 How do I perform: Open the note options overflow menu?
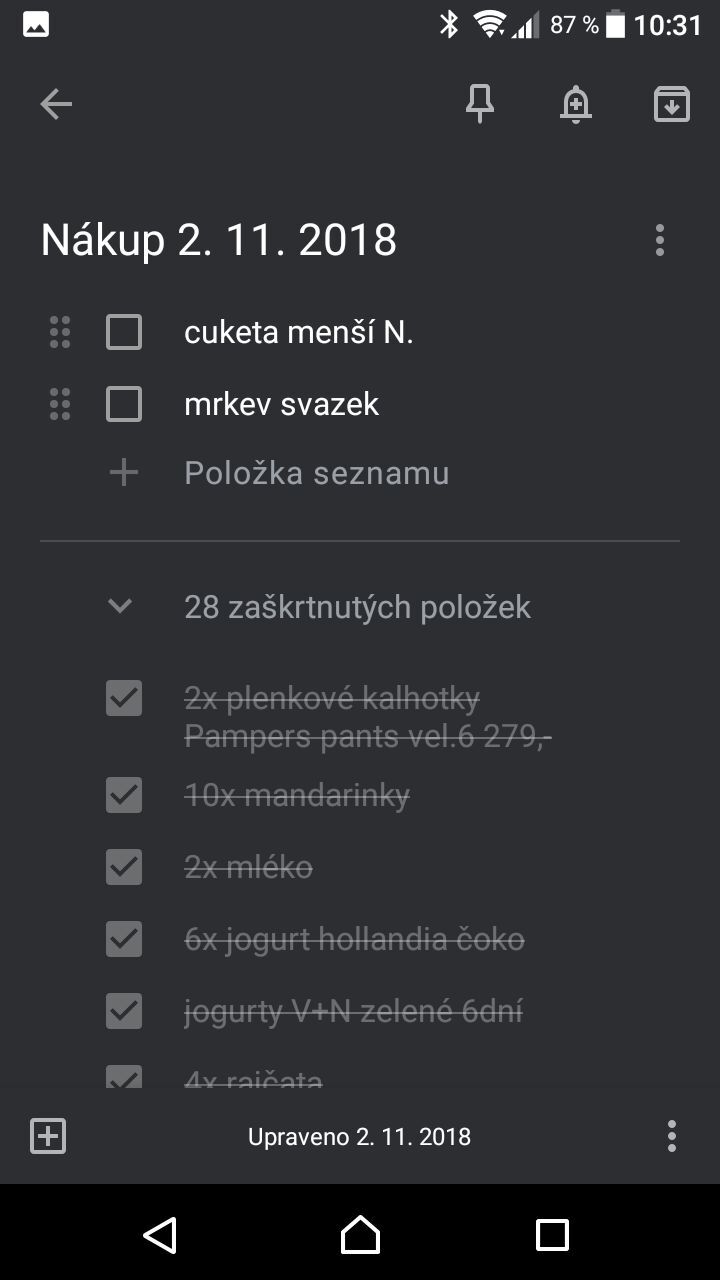pyautogui.click(x=660, y=240)
